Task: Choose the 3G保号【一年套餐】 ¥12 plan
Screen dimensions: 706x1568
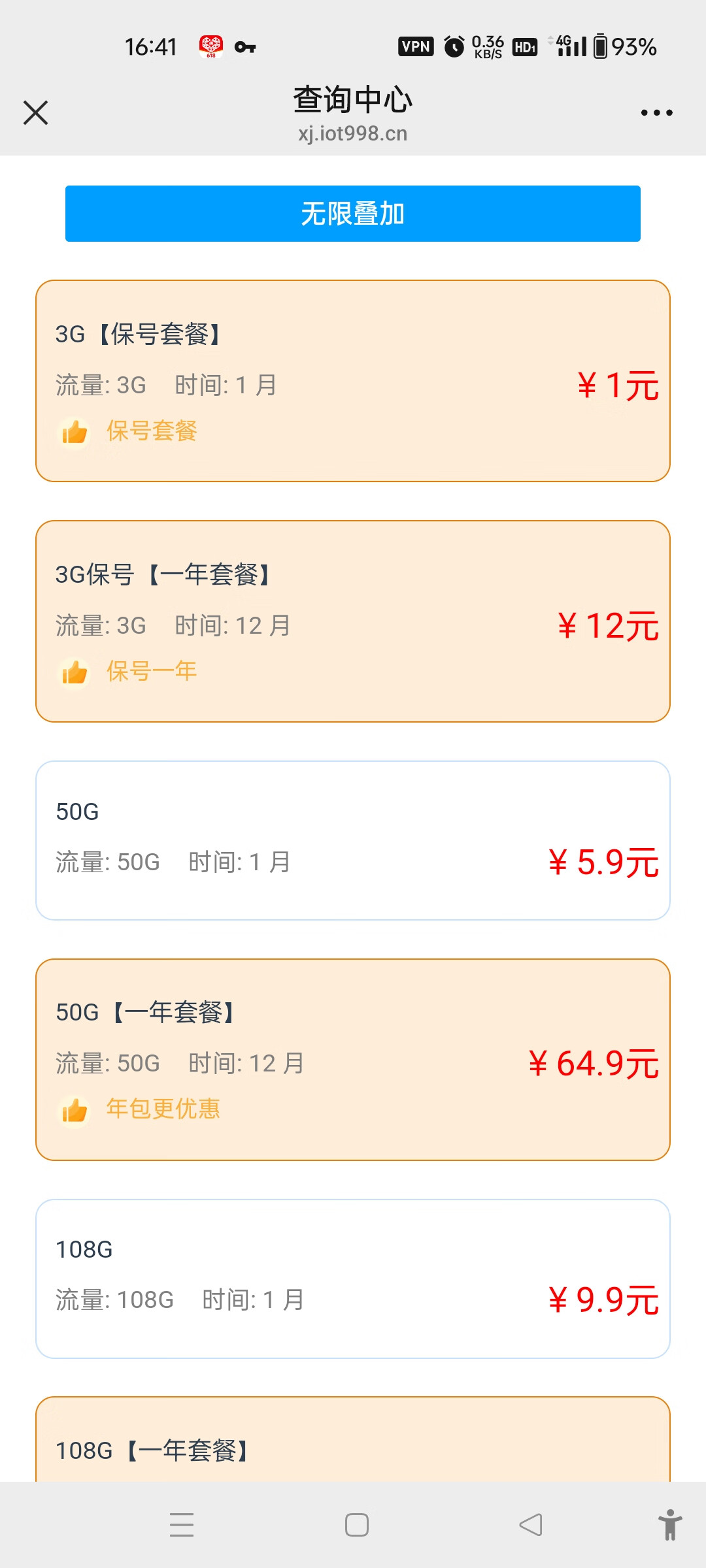Action: pyautogui.click(x=353, y=621)
